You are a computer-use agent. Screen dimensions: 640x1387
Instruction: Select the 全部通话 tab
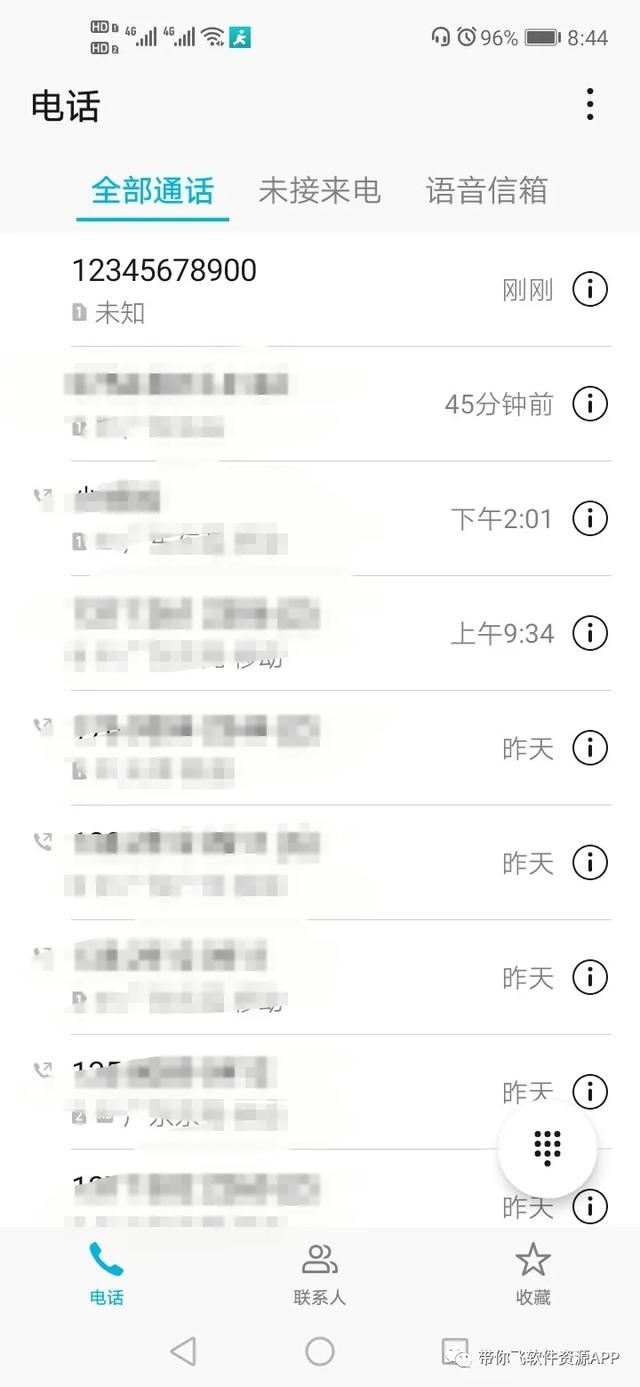(153, 190)
